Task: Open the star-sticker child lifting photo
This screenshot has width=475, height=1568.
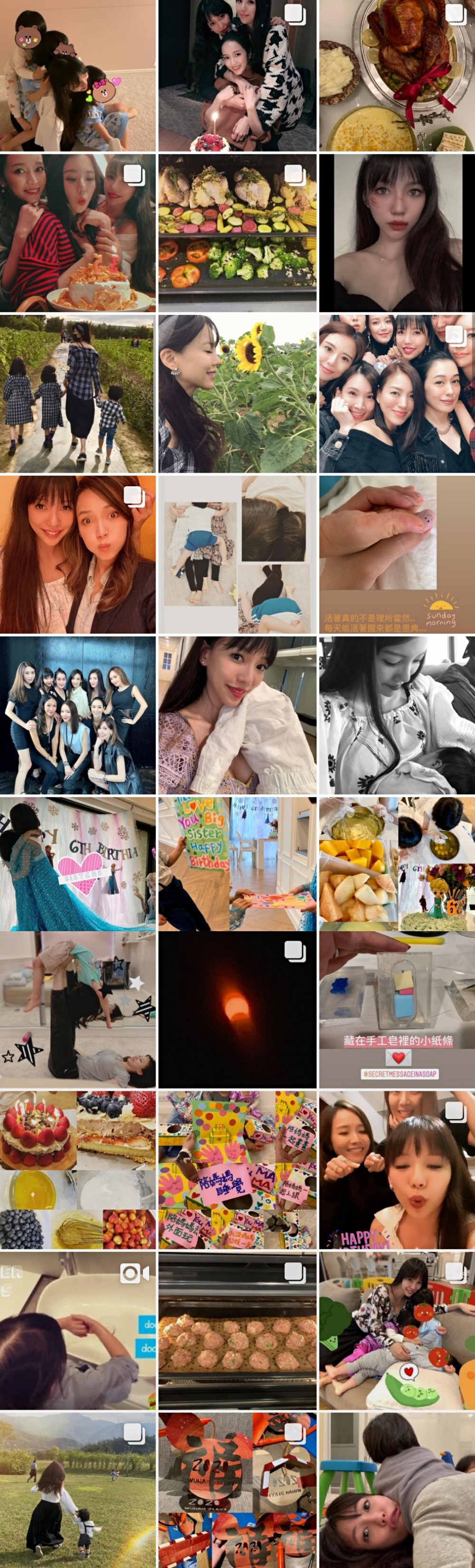Action: pos(77,1011)
